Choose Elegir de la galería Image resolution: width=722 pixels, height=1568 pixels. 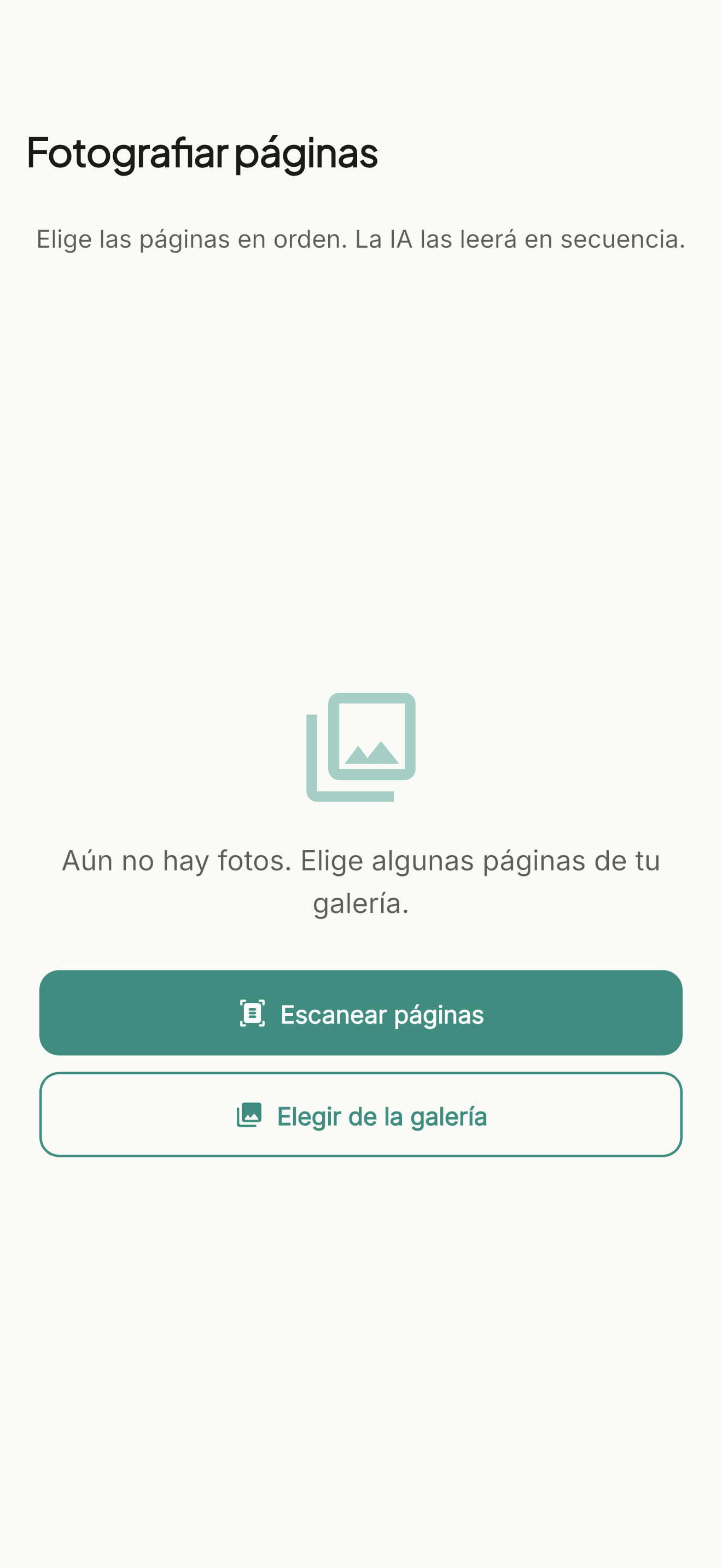pyautogui.click(x=361, y=1115)
